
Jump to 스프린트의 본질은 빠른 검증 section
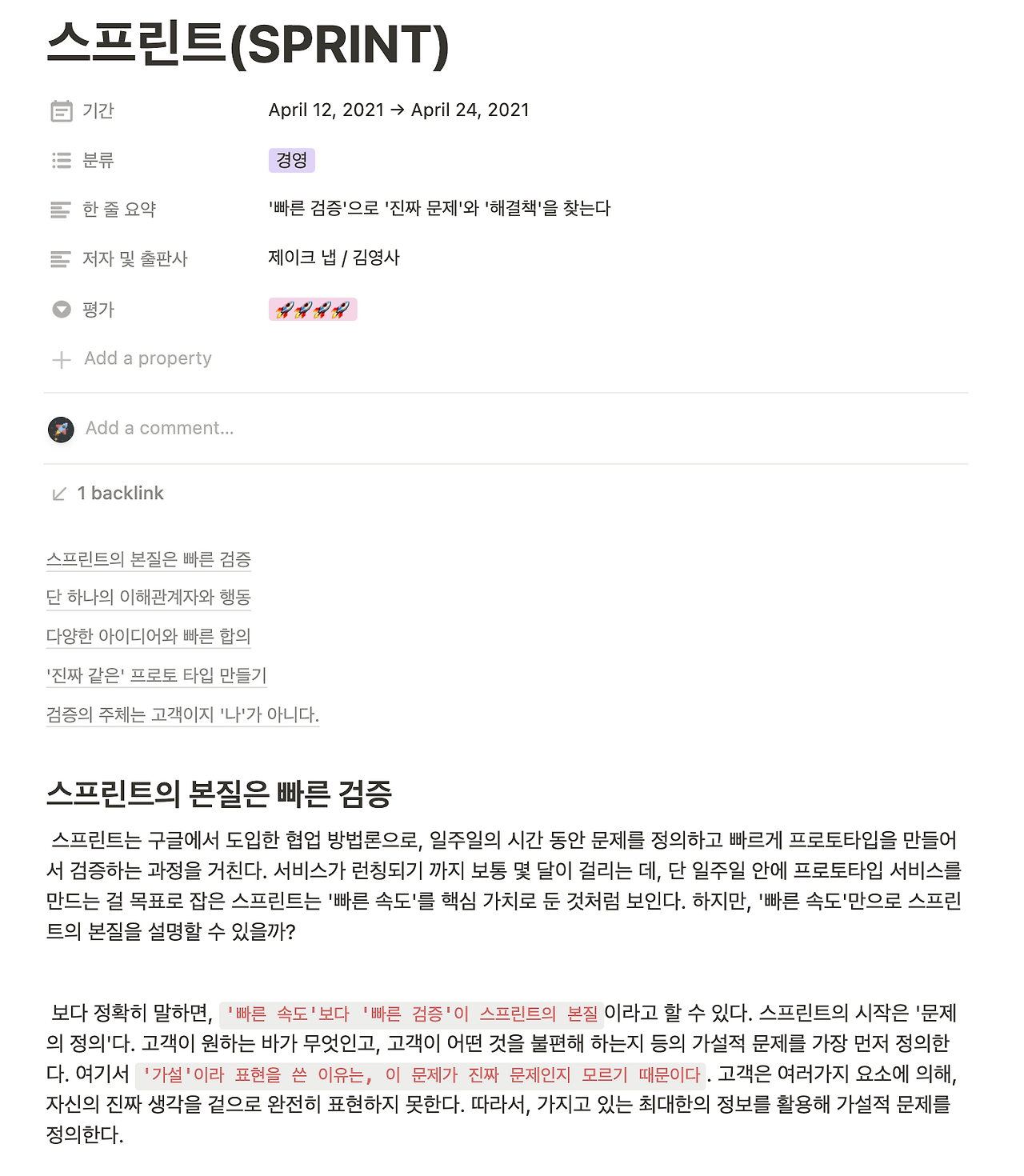tap(149, 559)
